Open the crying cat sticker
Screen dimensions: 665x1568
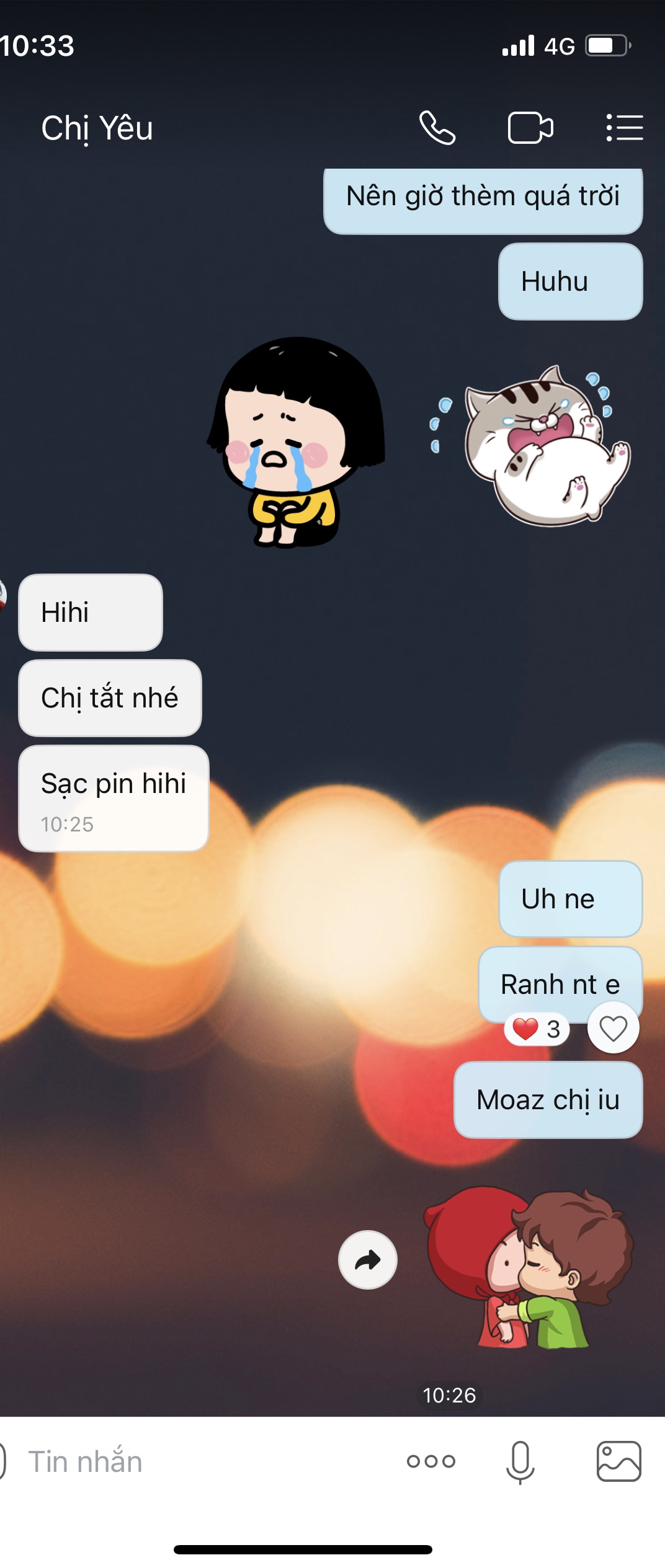pyautogui.click(x=541, y=446)
